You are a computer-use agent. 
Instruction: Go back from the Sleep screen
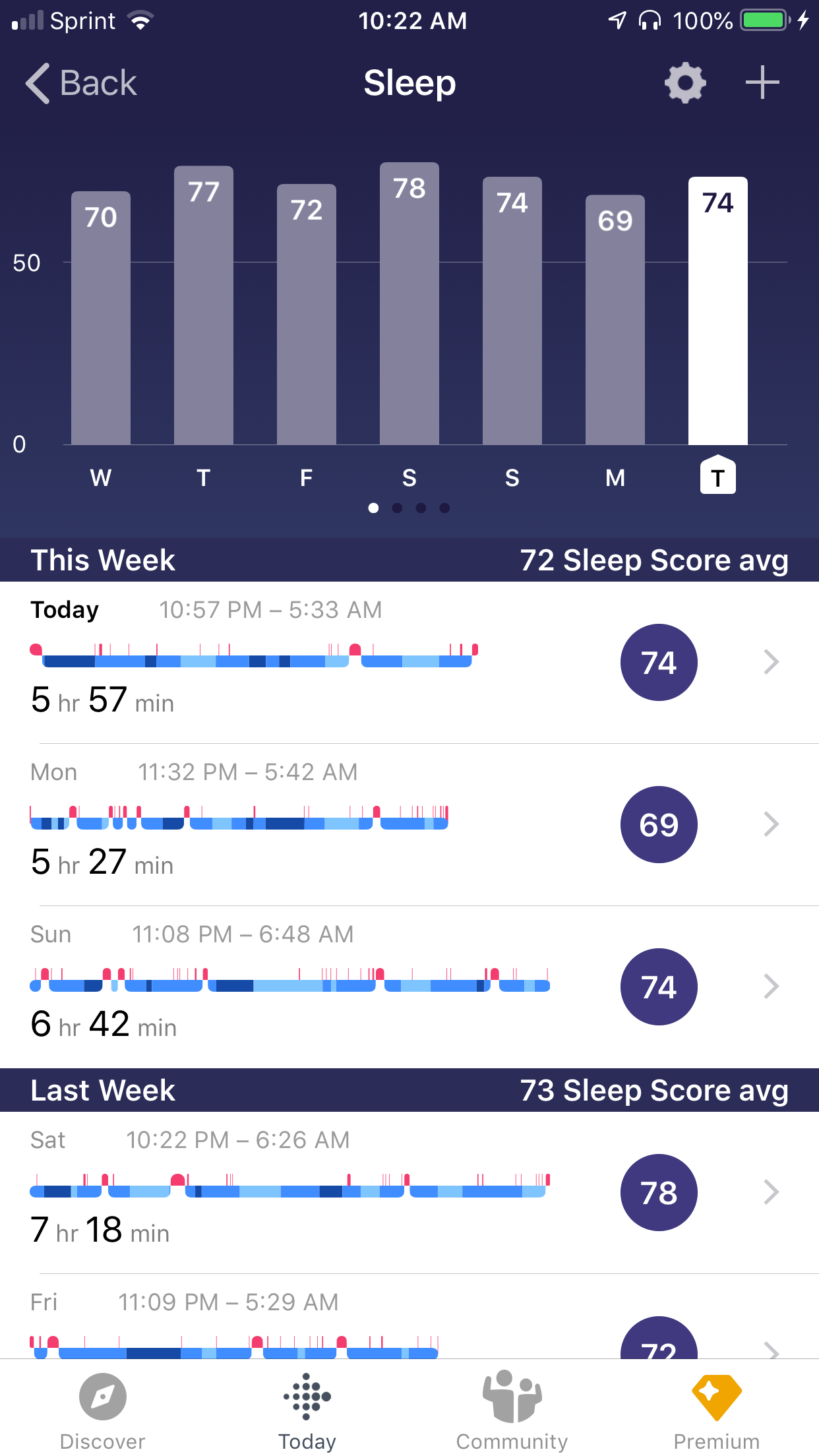(x=80, y=84)
